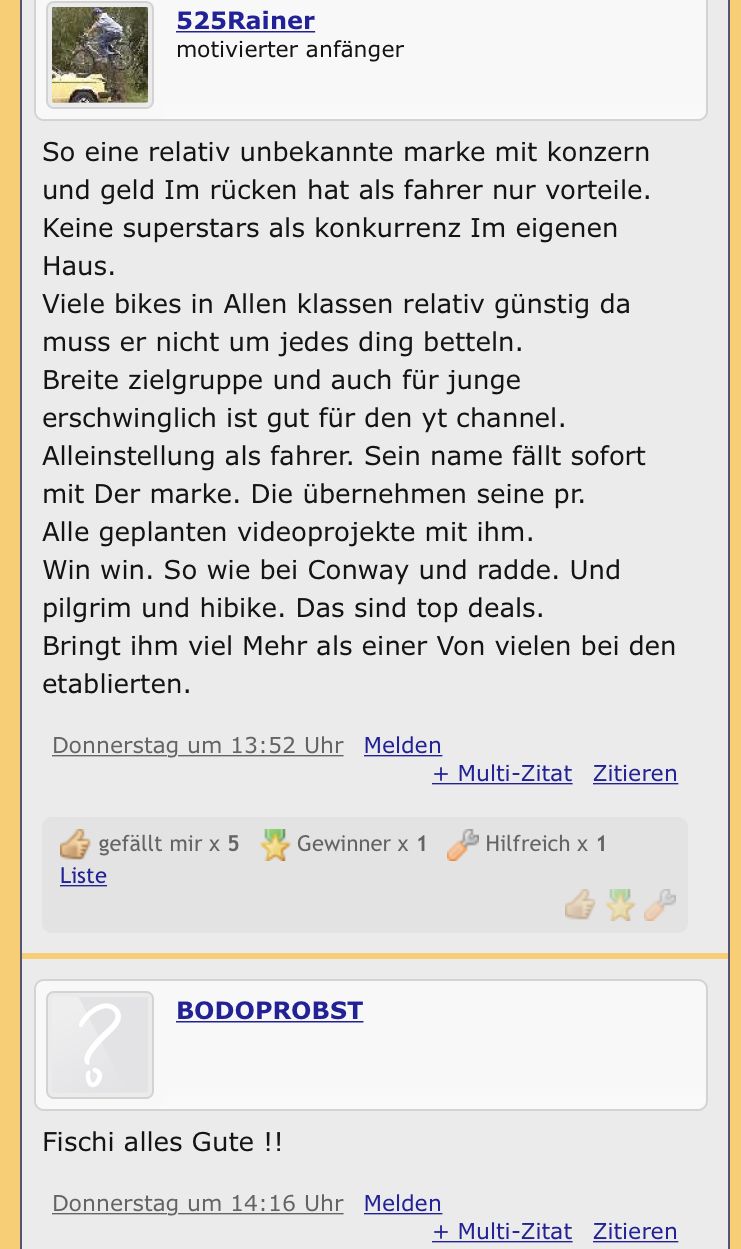Quote BODOPROBST's post with Zitieren
This screenshot has width=741, height=1249.
(635, 1232)
